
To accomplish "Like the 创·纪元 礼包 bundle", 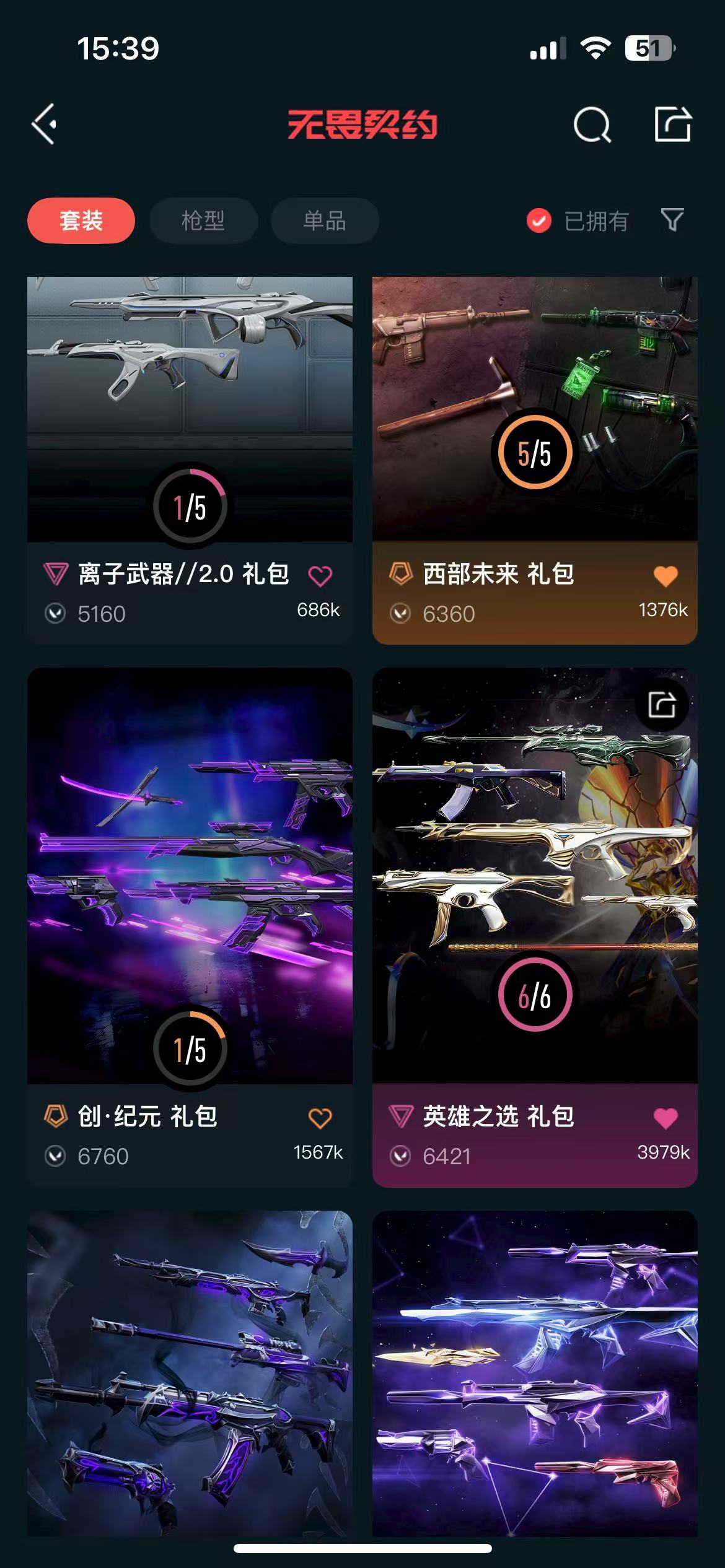I will (x=320, y=1118).
